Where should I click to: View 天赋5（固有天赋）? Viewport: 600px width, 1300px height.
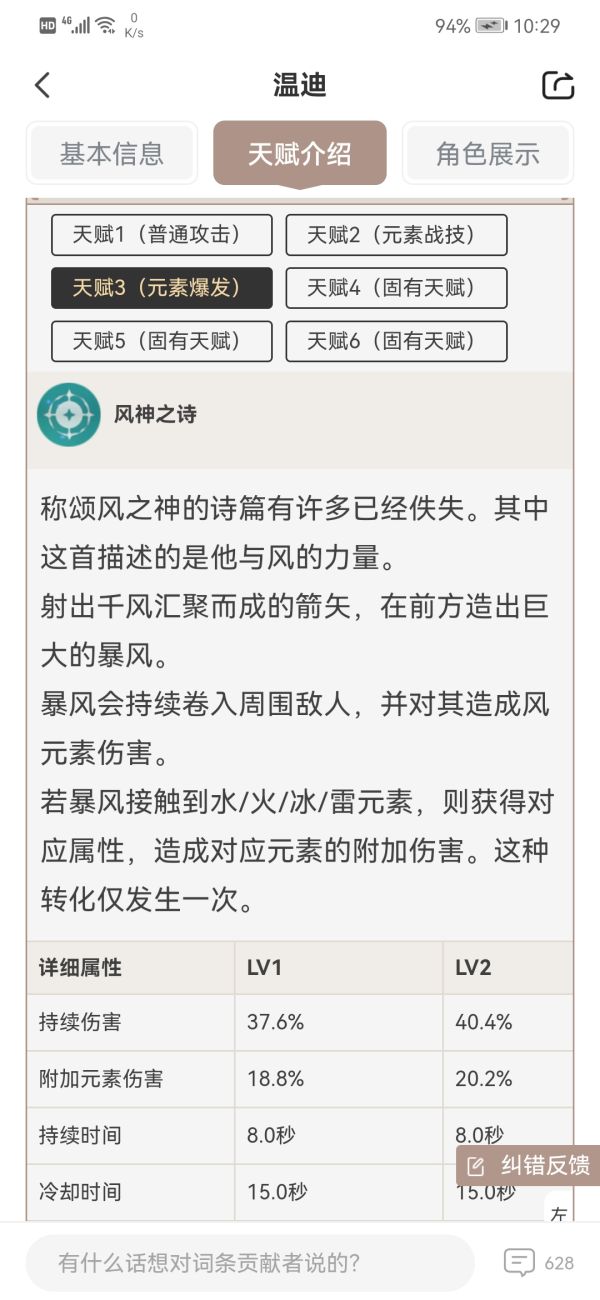tap(162, 341)
